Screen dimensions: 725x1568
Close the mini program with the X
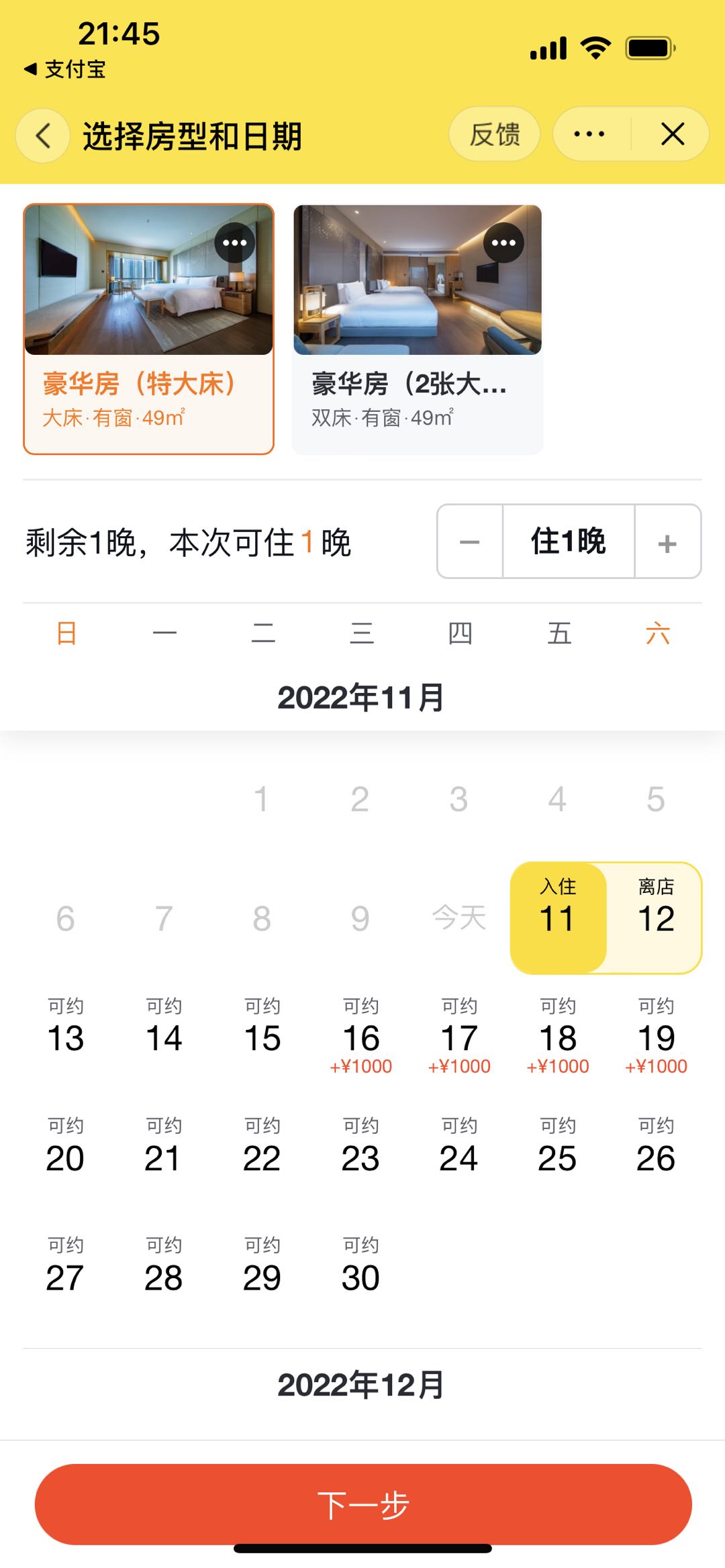[672, 134]
